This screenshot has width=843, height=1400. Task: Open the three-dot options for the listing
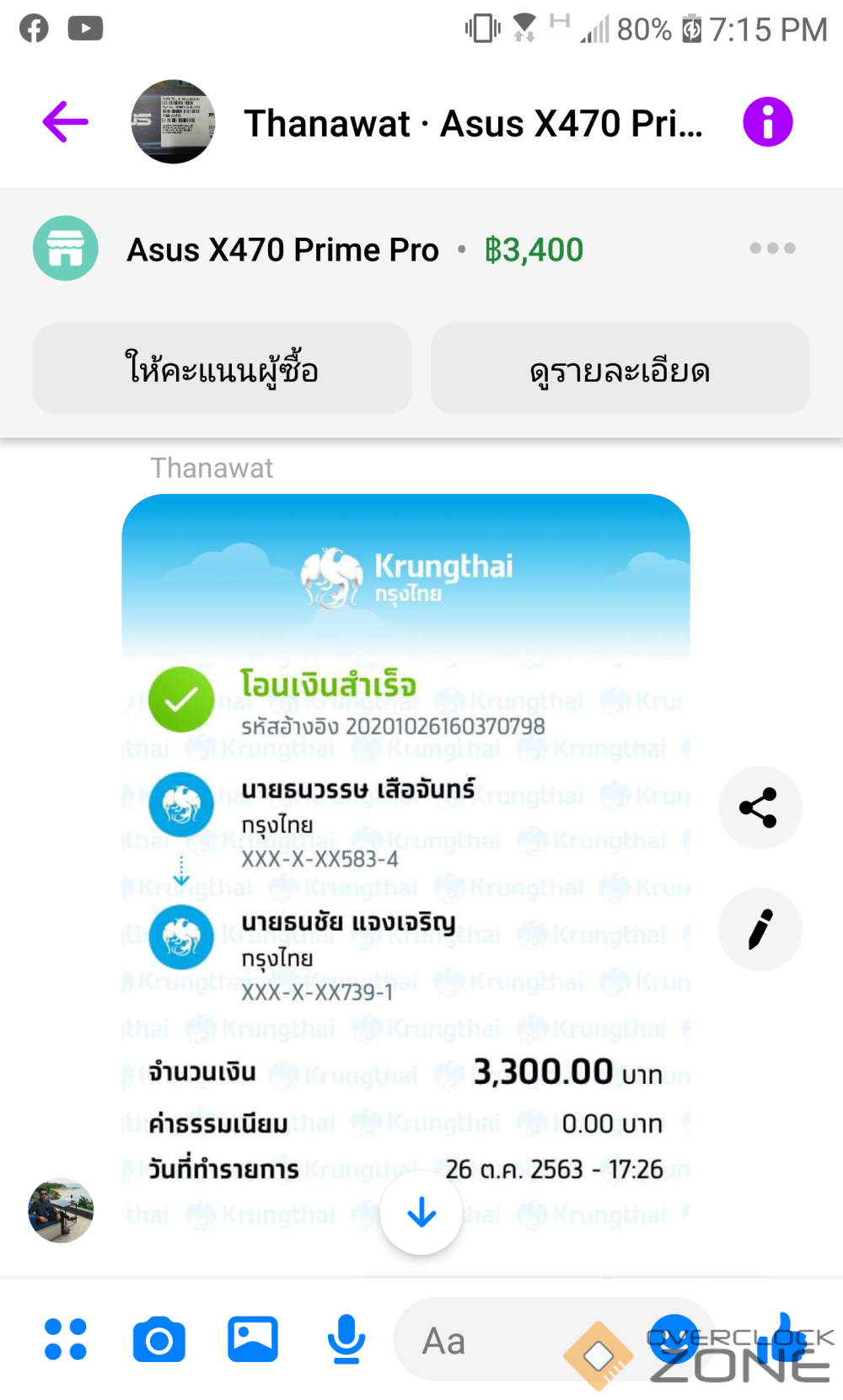tap(772, 249)
